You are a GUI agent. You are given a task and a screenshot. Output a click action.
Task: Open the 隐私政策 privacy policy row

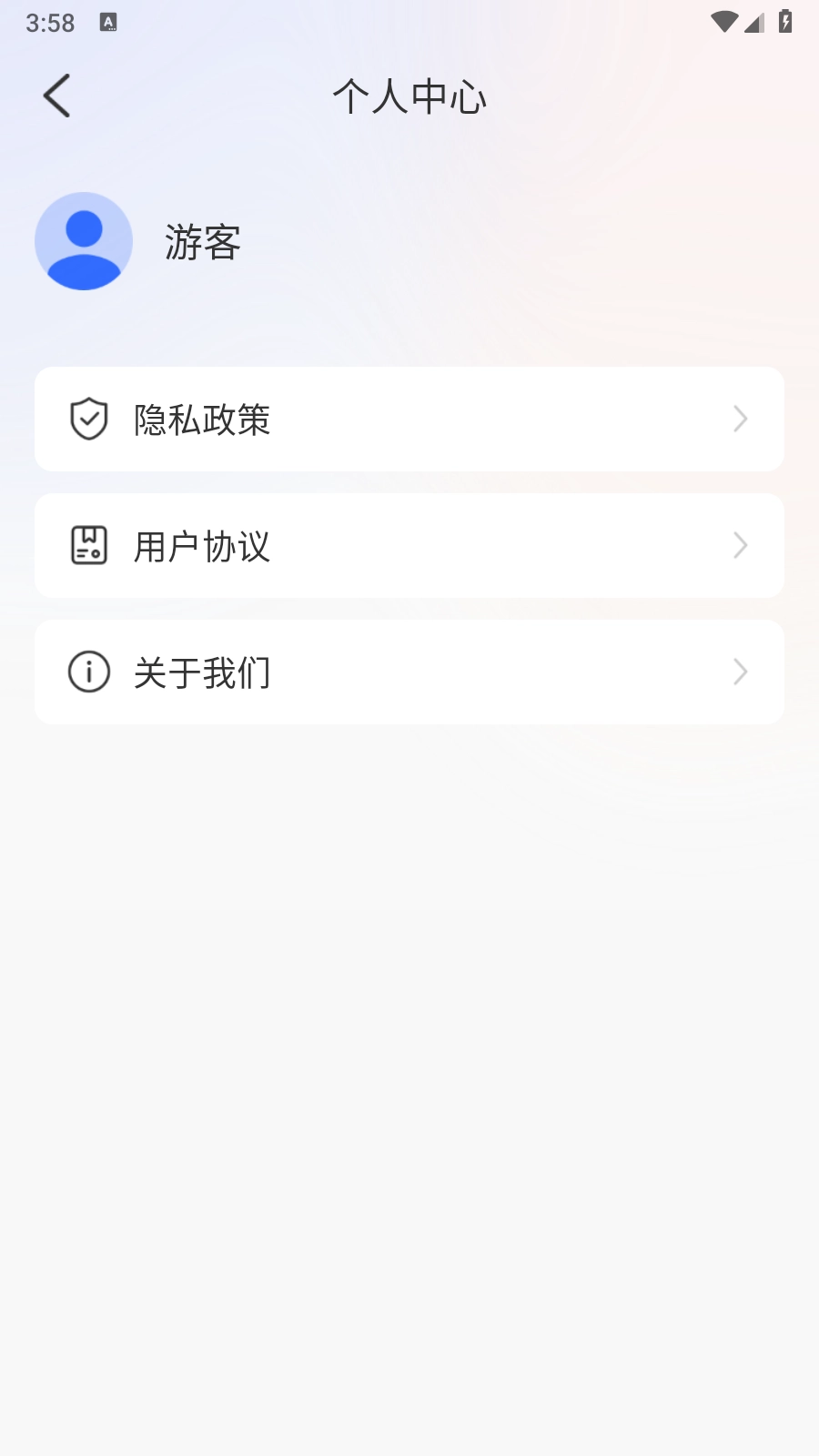pos(409,420)
